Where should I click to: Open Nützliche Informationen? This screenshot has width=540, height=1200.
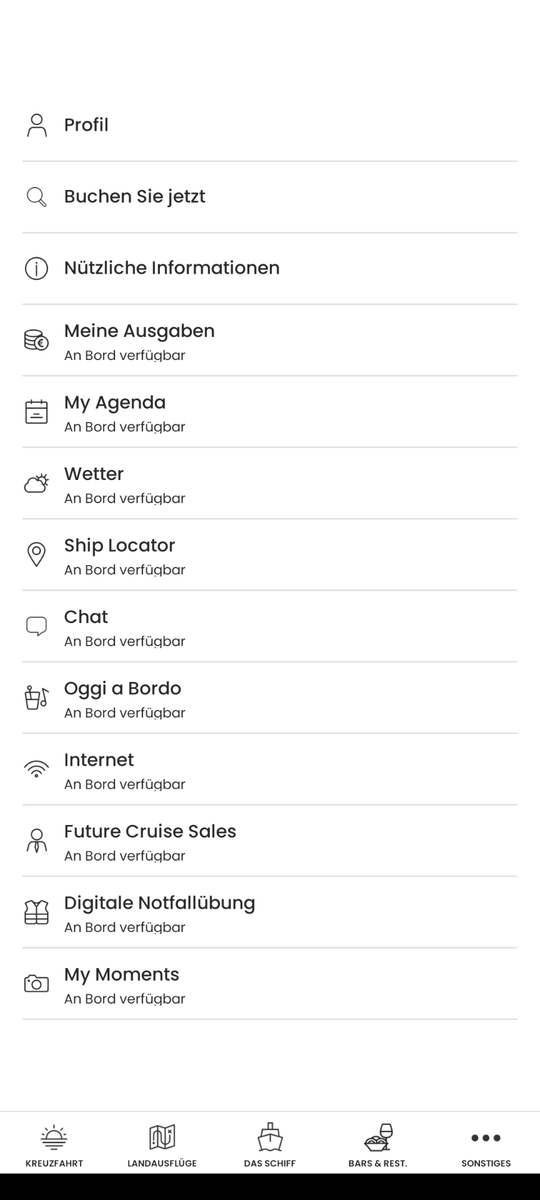coord(270,268)
